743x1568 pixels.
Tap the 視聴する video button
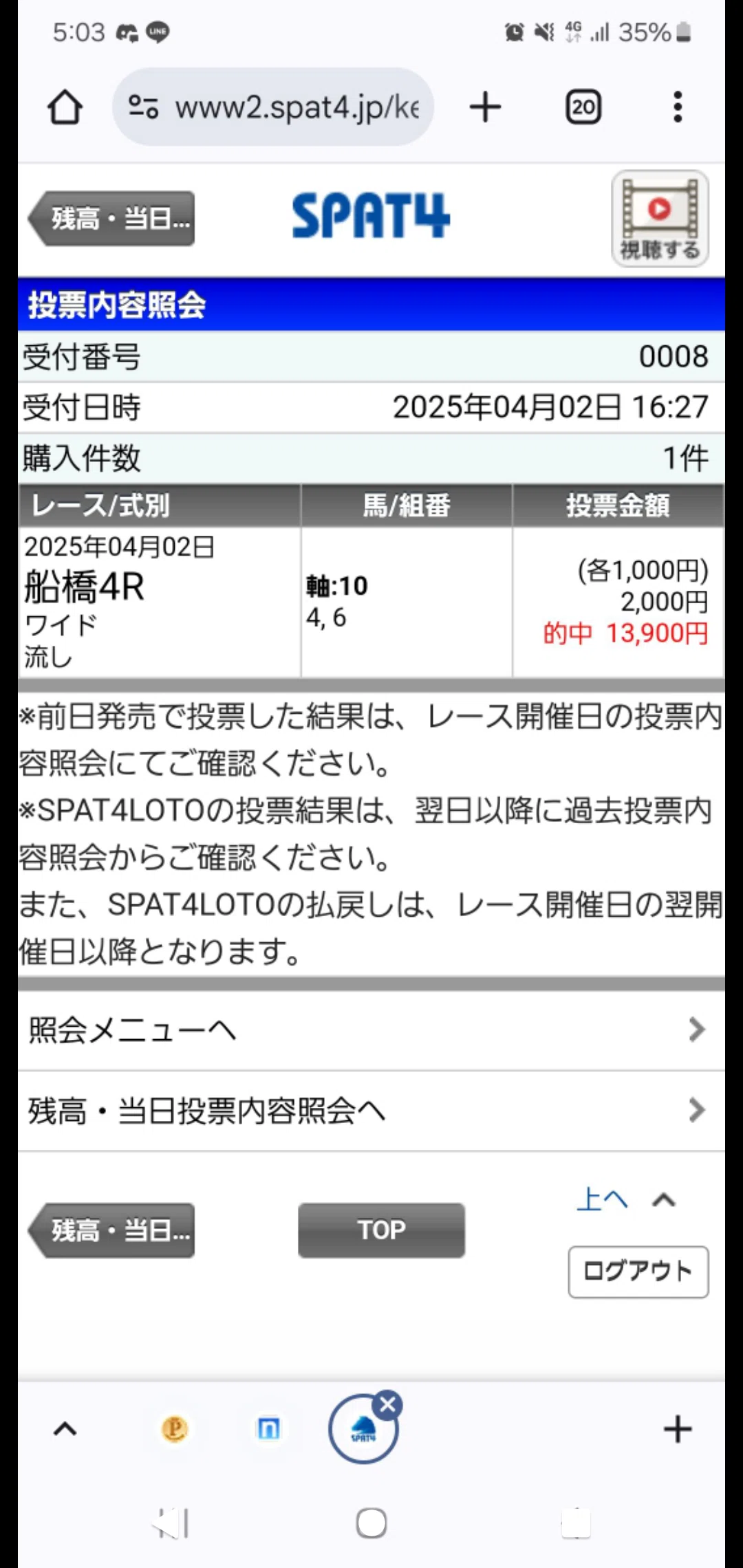click(x=660, y=219)
